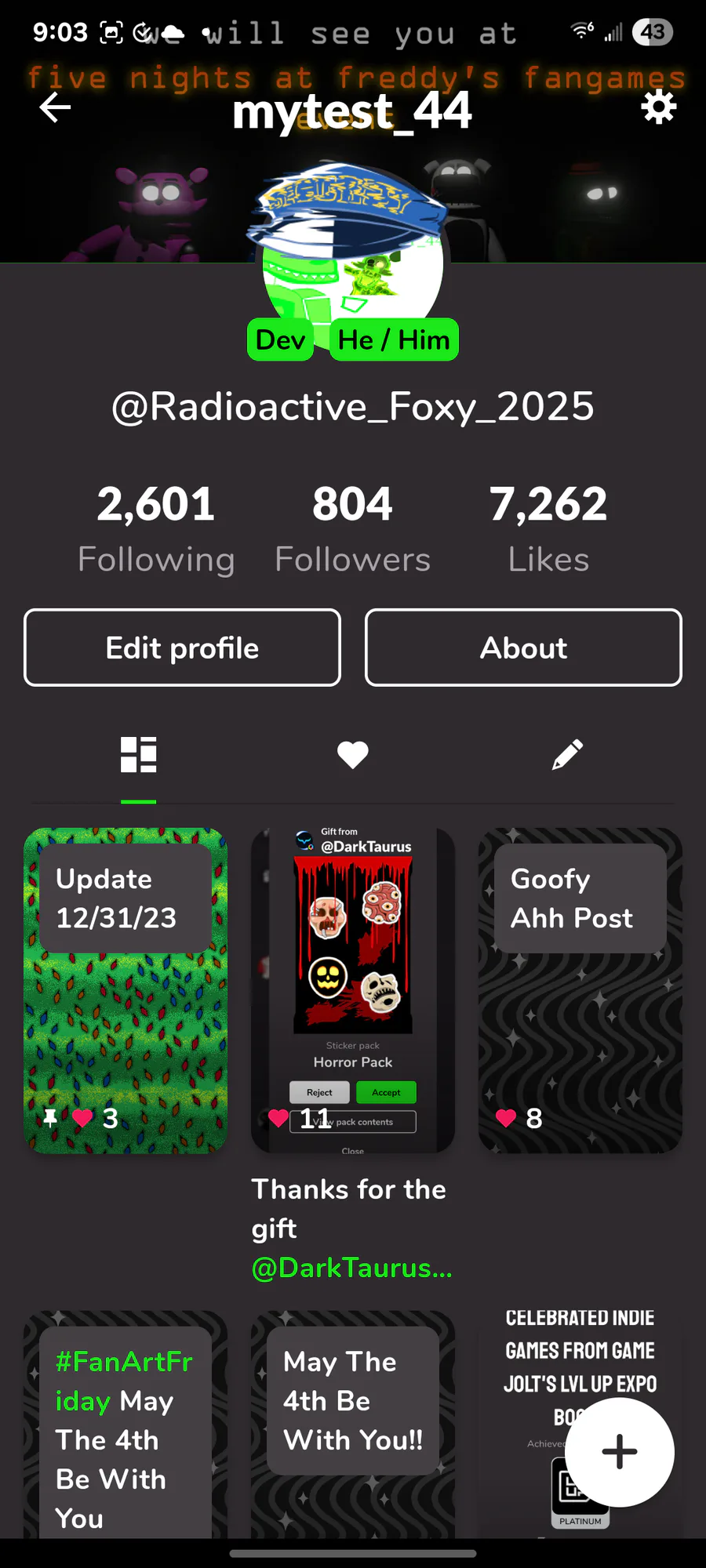Open the May The 4th Be With You!! post
This screenshot has width=706, height=1568.
click(x=353, y=1424)
